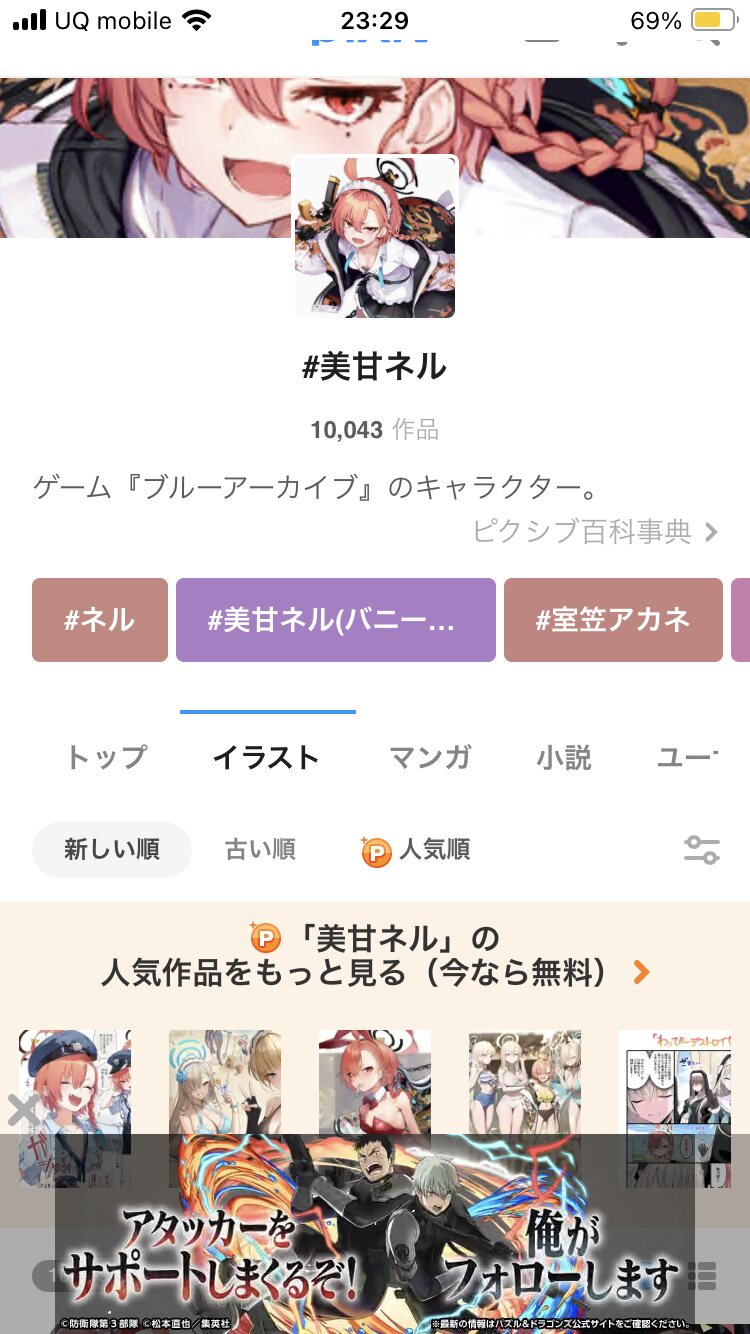Screen dimensions: 750x1334
Task: Switch to the トップ tab
Action: (x=106, y=757)
